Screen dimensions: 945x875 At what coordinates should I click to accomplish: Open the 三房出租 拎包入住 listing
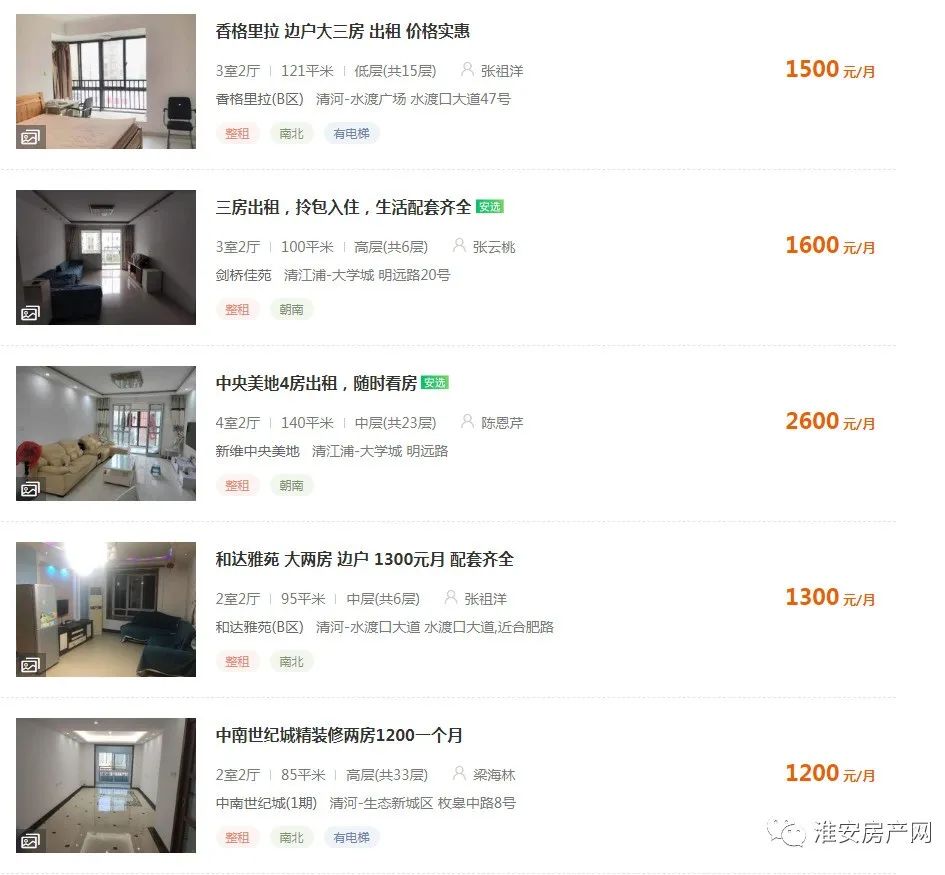(343, 207)
